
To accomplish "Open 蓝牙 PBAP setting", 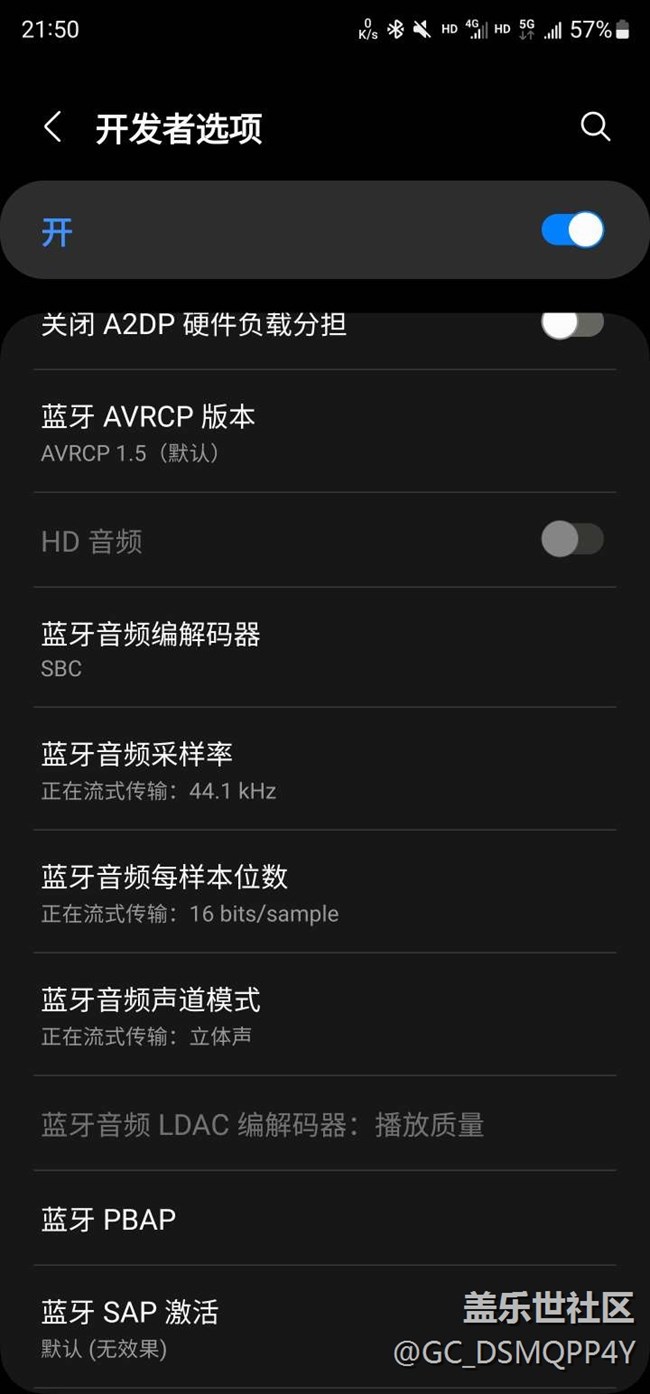I will 324,1219.
